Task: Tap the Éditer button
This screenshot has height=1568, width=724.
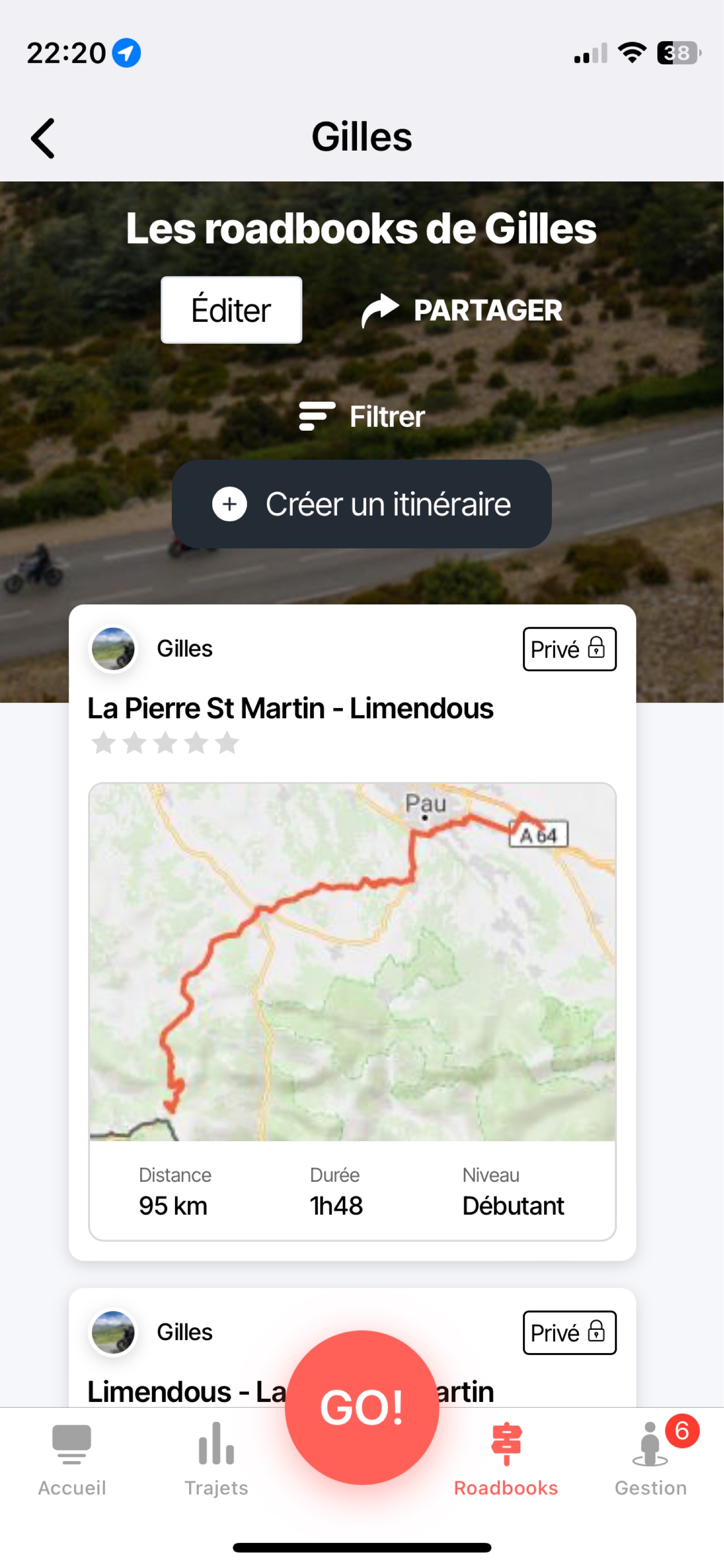Action: click(x=231, y=310)
